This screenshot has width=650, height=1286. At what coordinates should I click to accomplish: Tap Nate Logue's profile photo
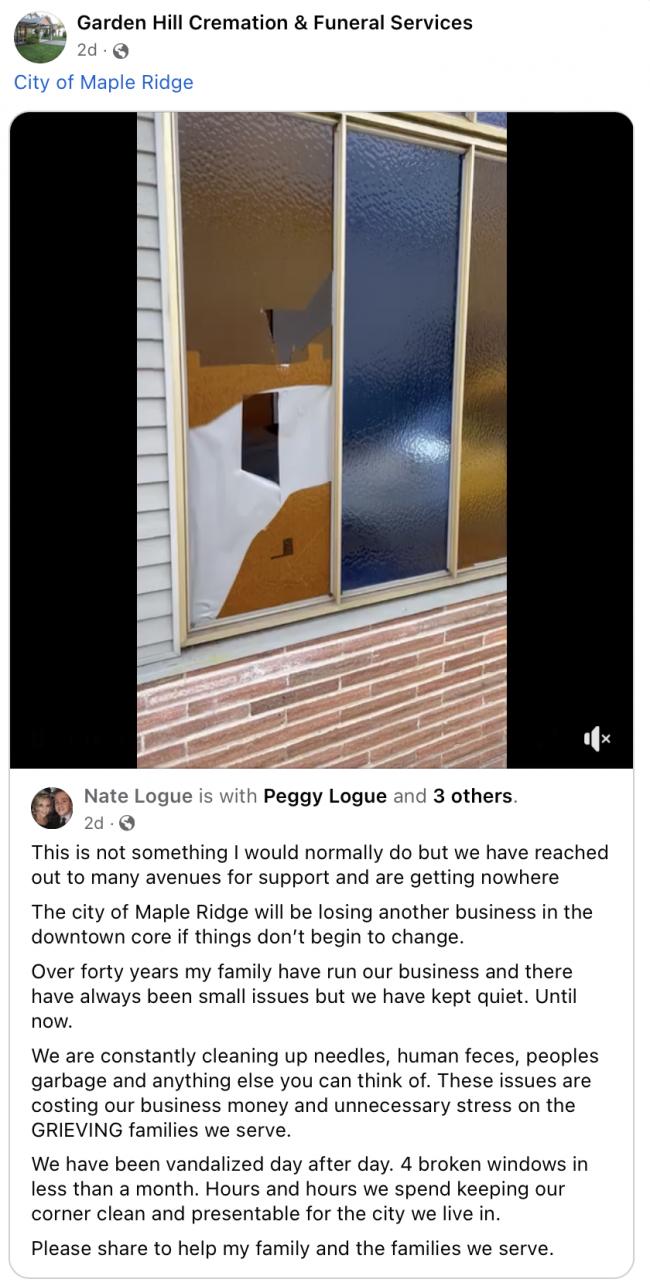(52, 808)
